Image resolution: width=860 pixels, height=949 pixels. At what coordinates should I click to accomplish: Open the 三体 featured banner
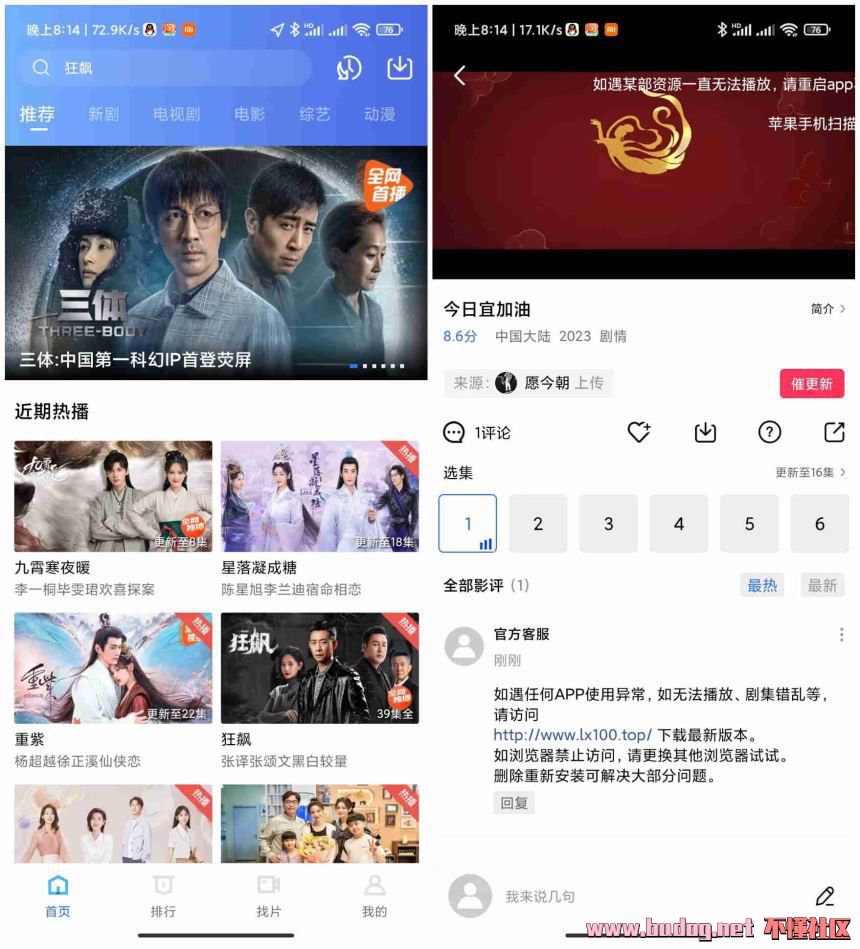pyautogui.click(x=216, y=262)
